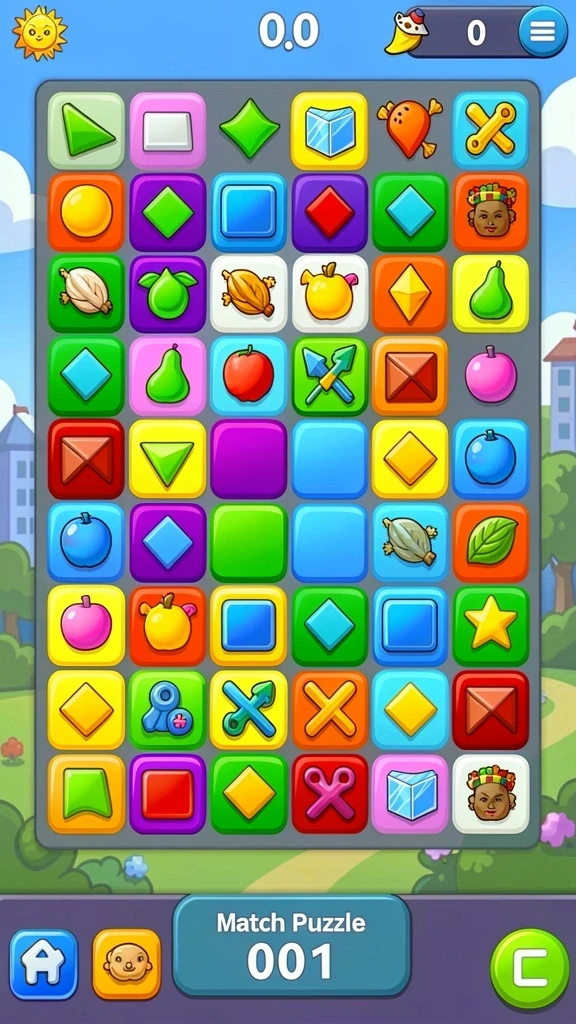The width and height of the screenshot is (576, 1024).
Task: Go to the home screen button
Action: [x=44, y=964]
